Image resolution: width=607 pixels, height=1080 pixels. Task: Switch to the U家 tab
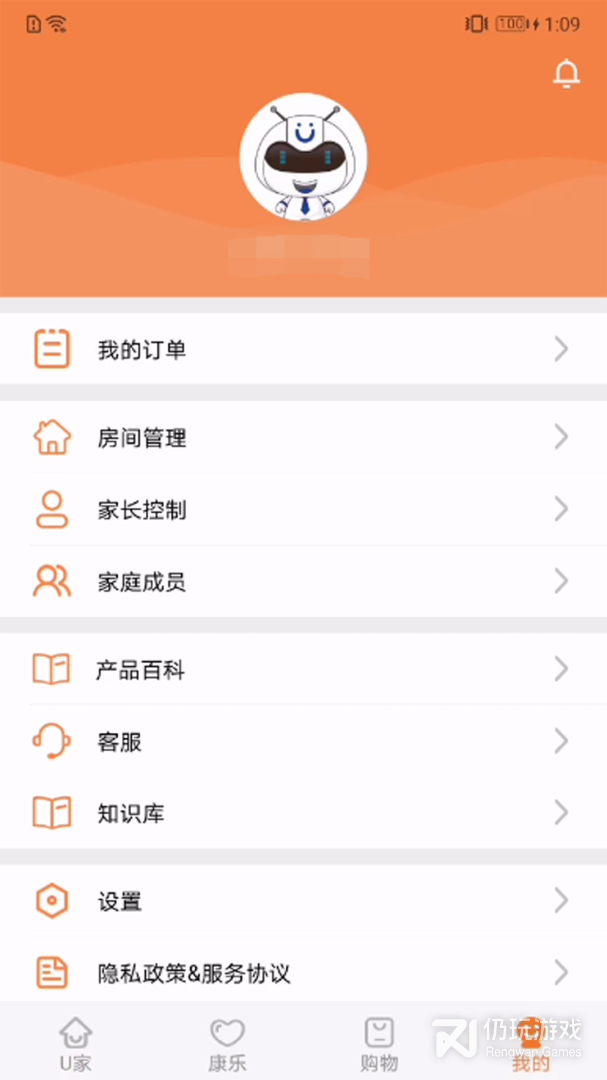point(76,1044)
